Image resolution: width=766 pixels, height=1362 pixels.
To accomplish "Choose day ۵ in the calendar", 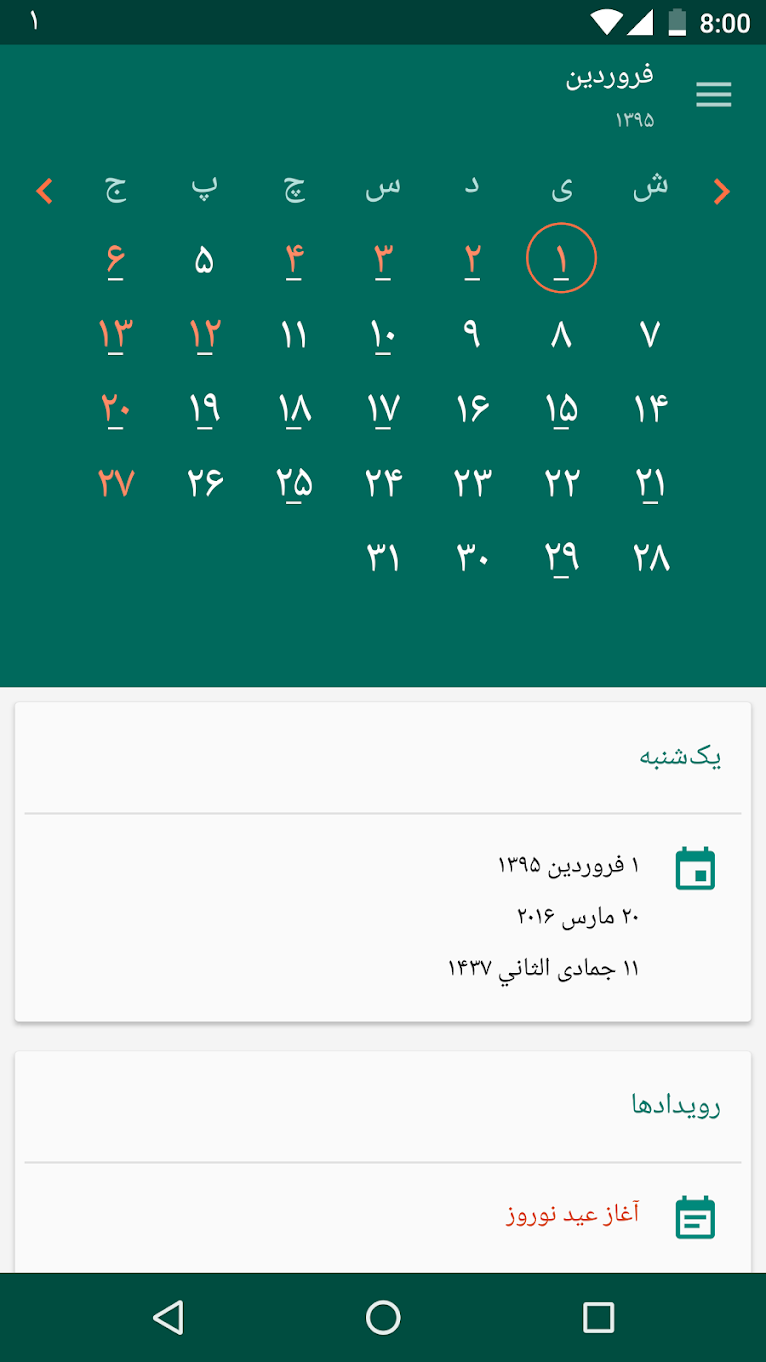I will click(205, 260).
